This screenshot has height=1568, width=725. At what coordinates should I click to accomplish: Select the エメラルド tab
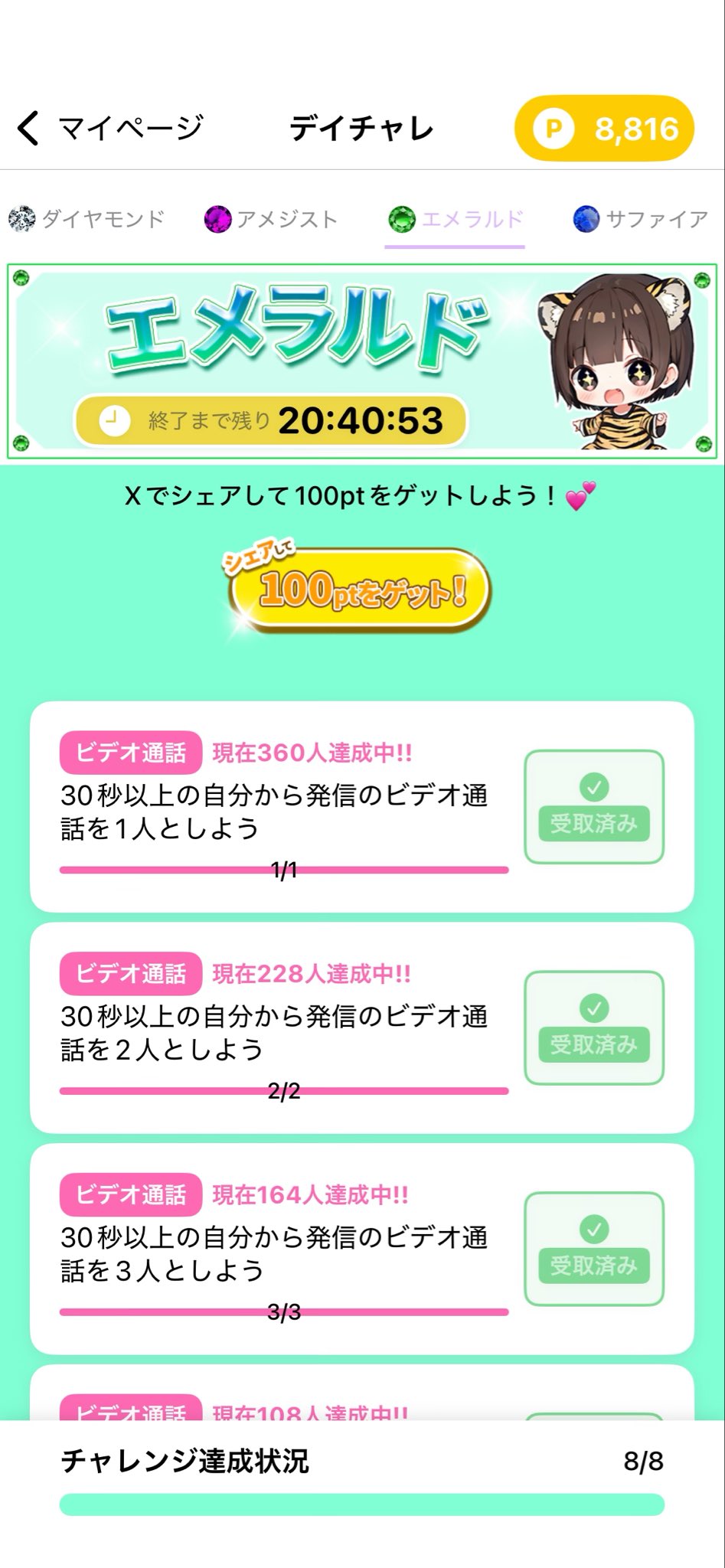tap(456, 220)
